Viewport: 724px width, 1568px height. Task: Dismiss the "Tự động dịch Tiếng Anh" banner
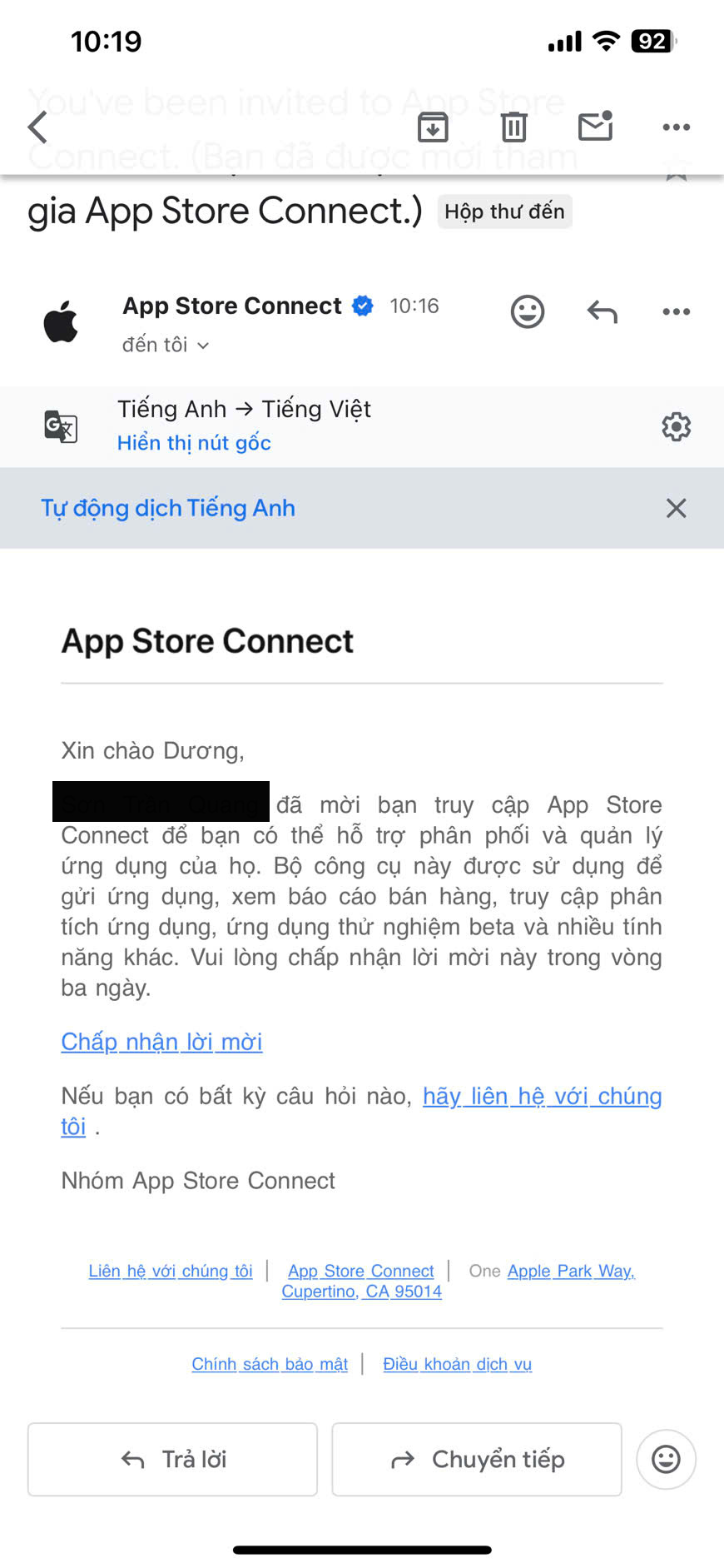676,508
